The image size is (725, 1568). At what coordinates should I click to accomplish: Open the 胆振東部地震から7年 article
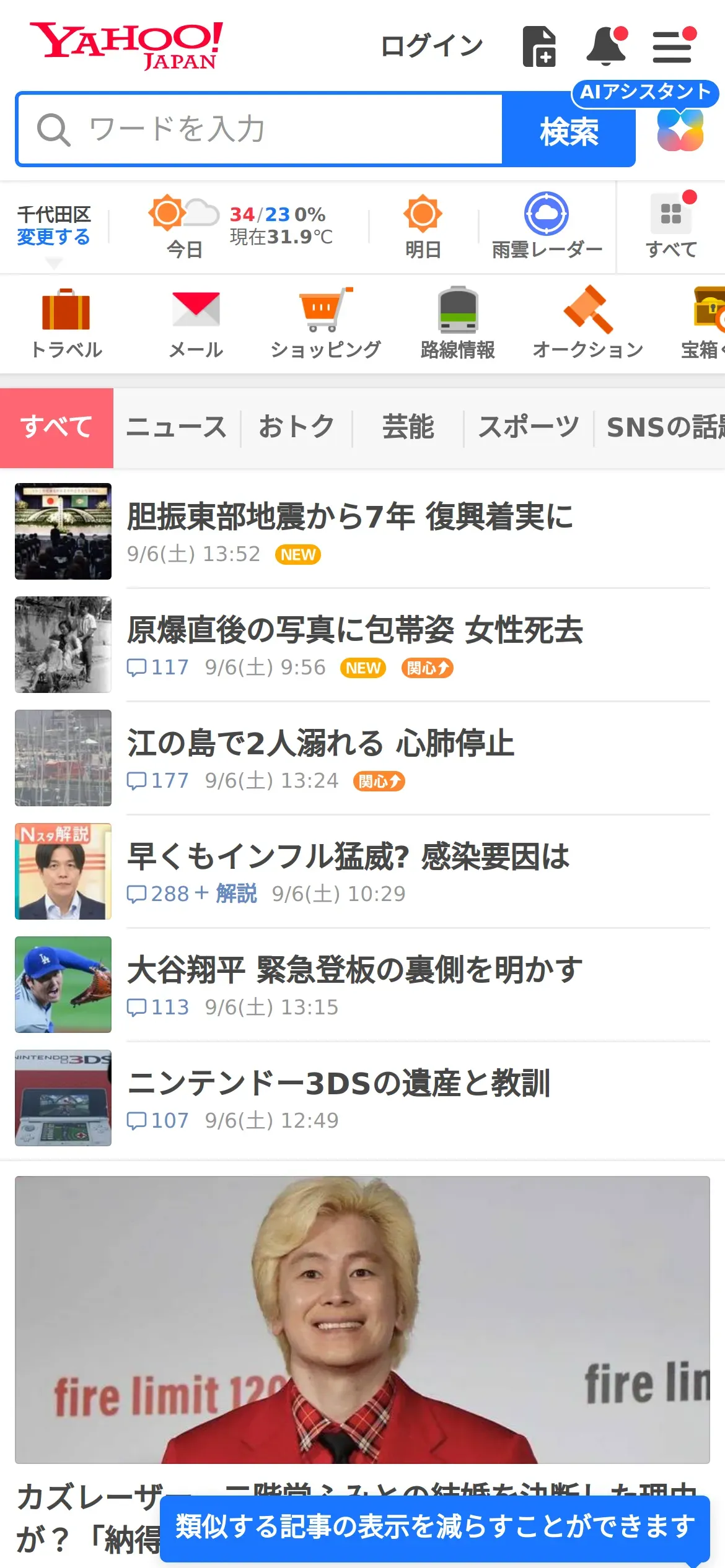click(x=350, y=517)
